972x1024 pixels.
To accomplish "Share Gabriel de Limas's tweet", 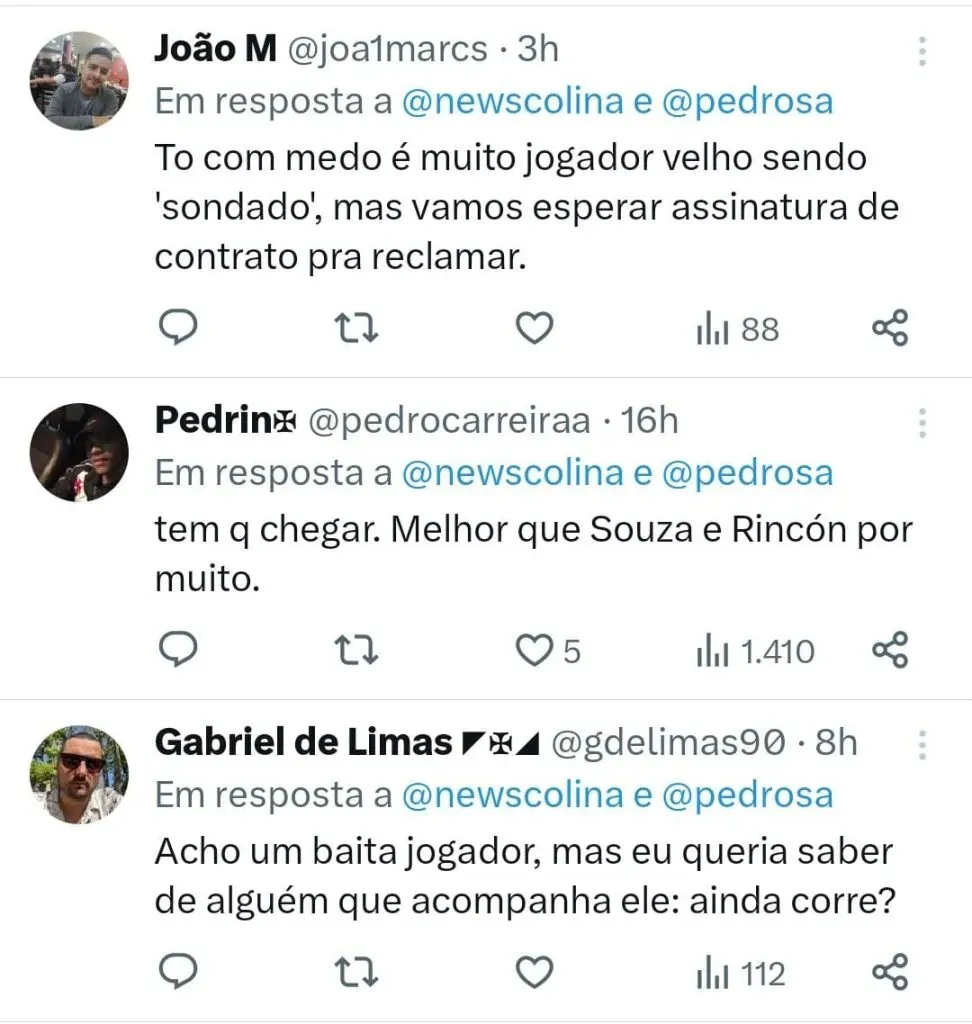I will coord(890,972).
